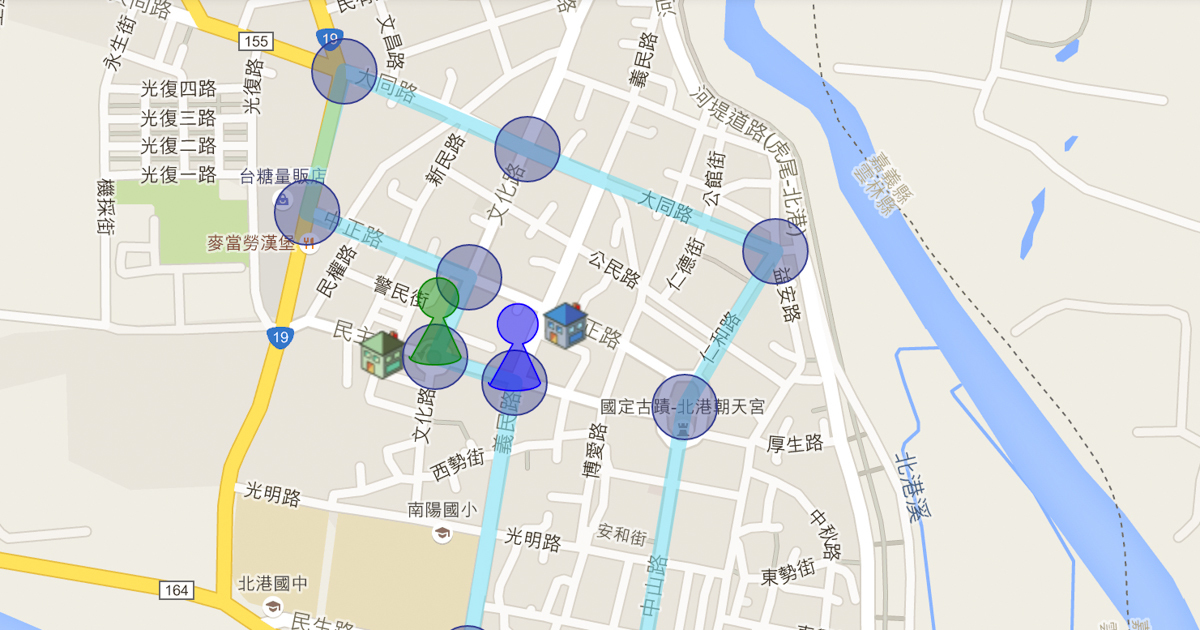
Task: Select the green pawn piece
Action: [x=437, y=325]
